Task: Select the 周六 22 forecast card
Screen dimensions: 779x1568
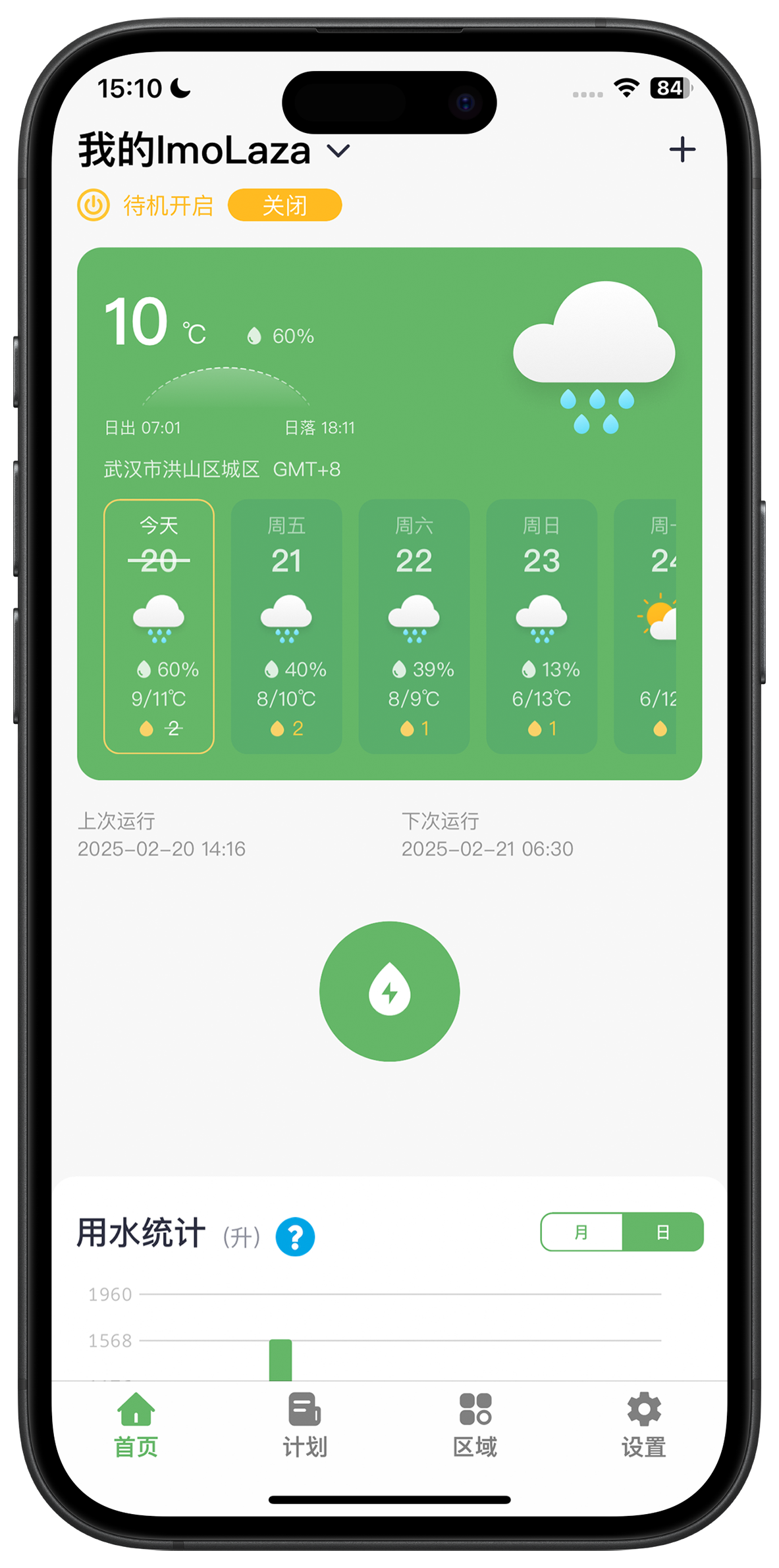Action: click(414, 625)
